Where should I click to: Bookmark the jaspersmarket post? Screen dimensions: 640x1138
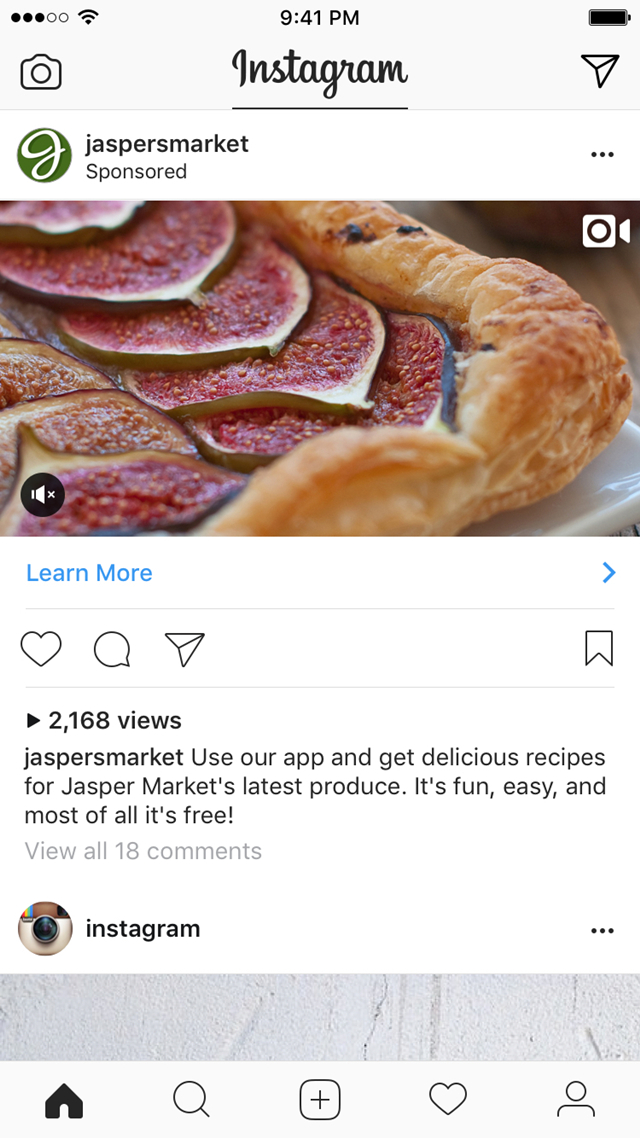pos(598,649)
